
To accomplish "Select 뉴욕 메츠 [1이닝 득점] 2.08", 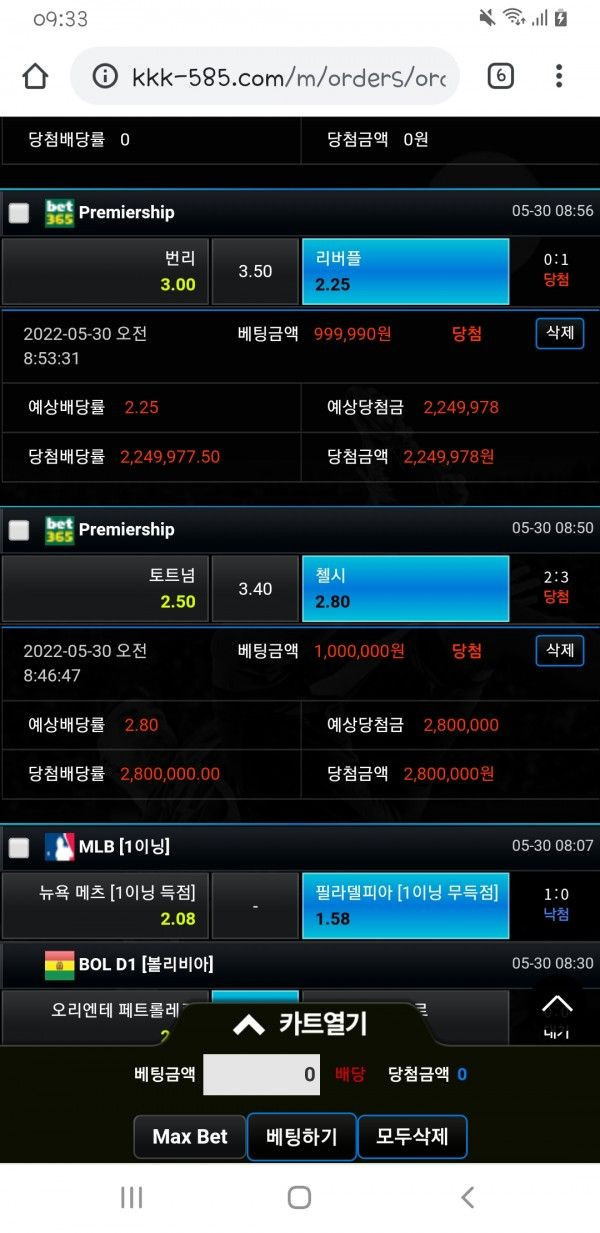I will [105, 905].
